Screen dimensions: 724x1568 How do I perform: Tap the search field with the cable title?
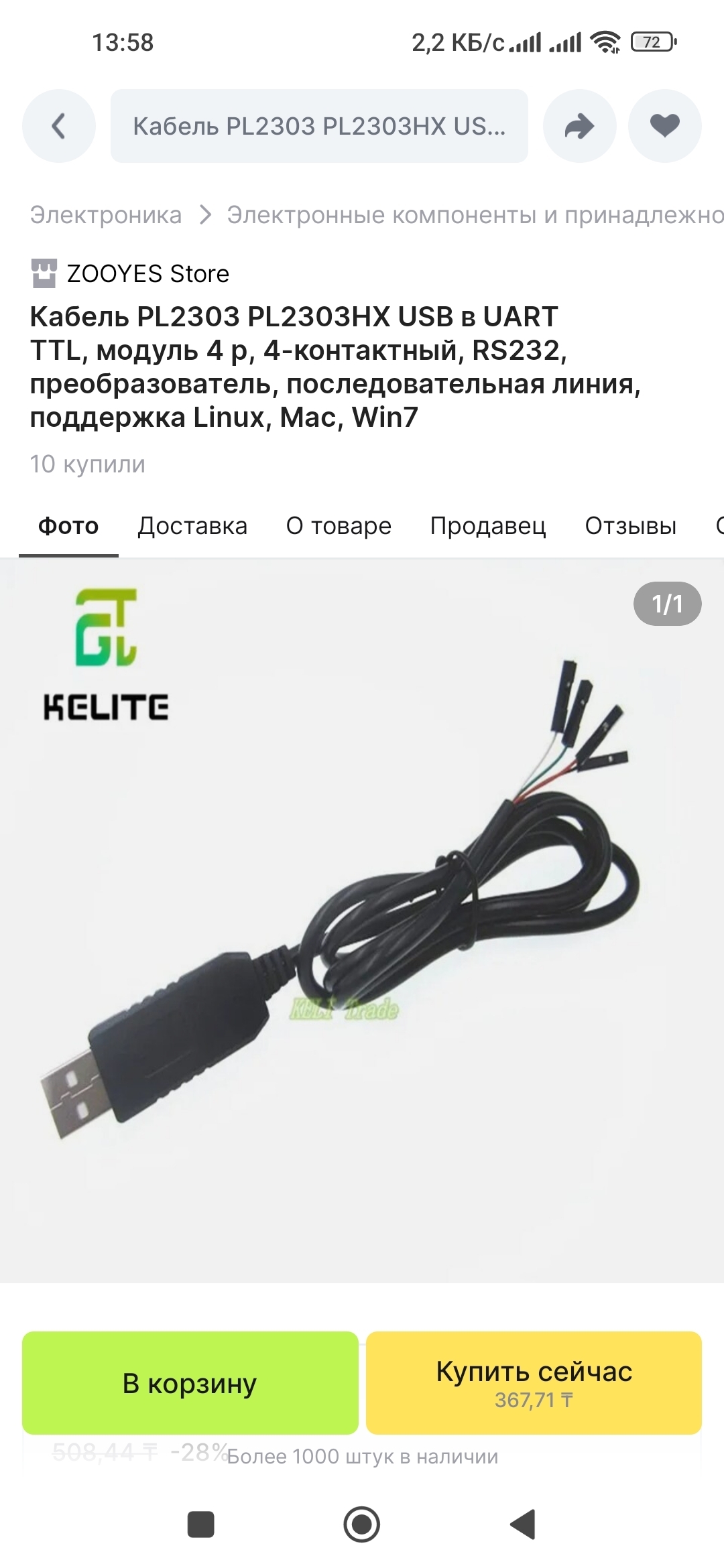click(x=319, y=126)
